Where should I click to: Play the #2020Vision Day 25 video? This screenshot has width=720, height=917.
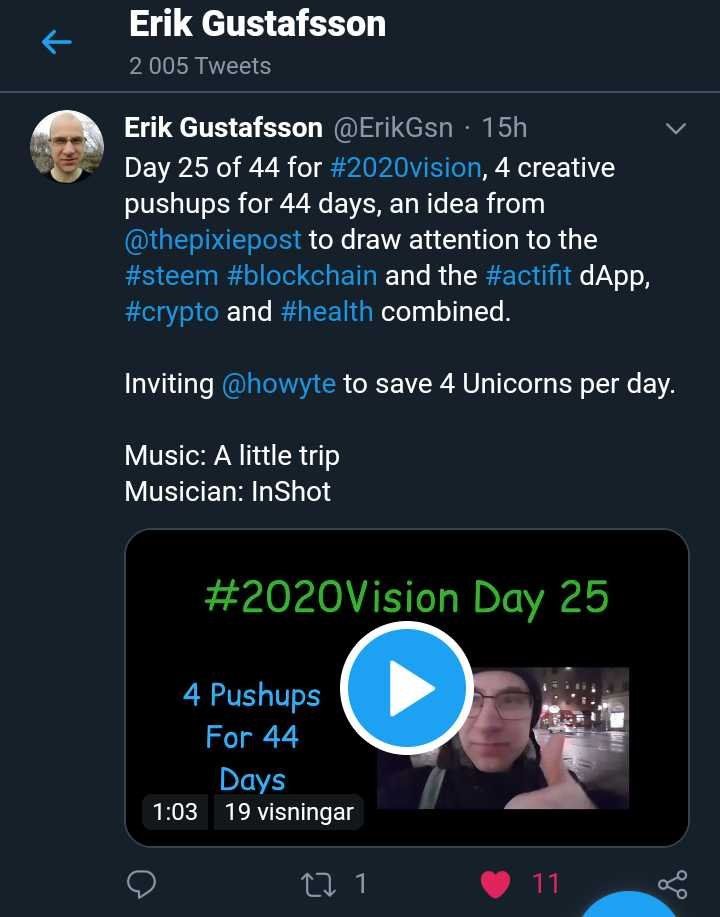406,688
